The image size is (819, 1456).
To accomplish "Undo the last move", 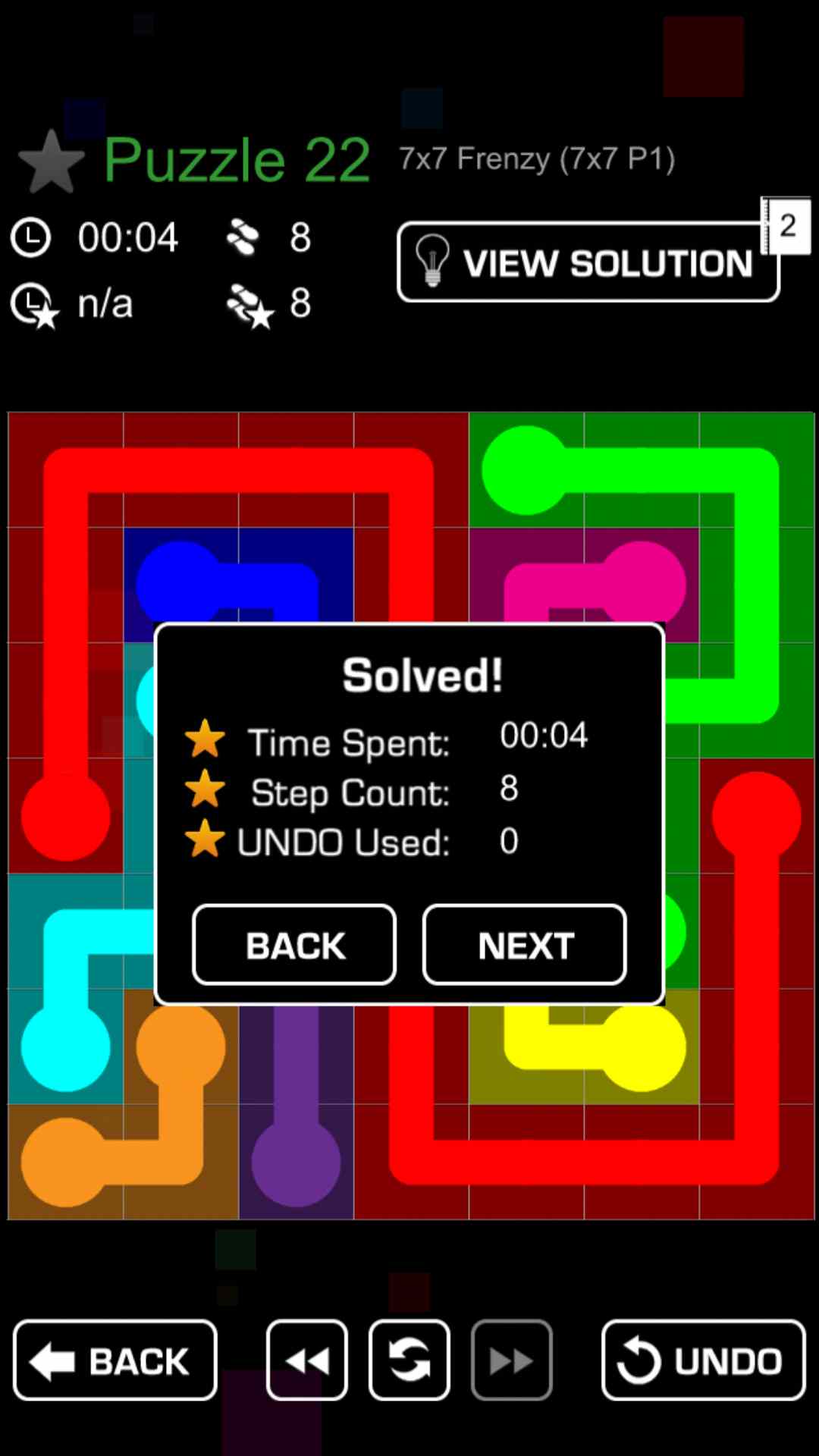I will (x=703, y=1360).
